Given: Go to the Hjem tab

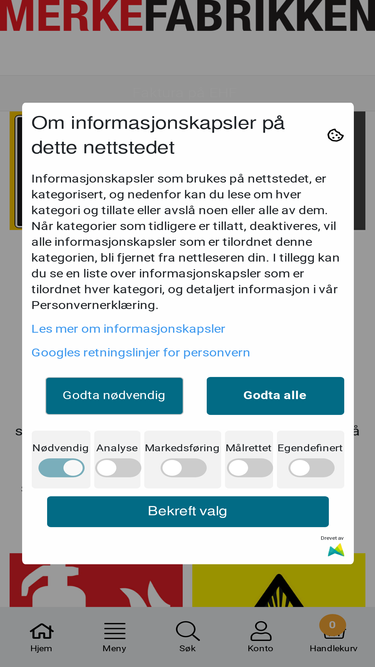Looking at the screenshot, I should pos(41,637).
